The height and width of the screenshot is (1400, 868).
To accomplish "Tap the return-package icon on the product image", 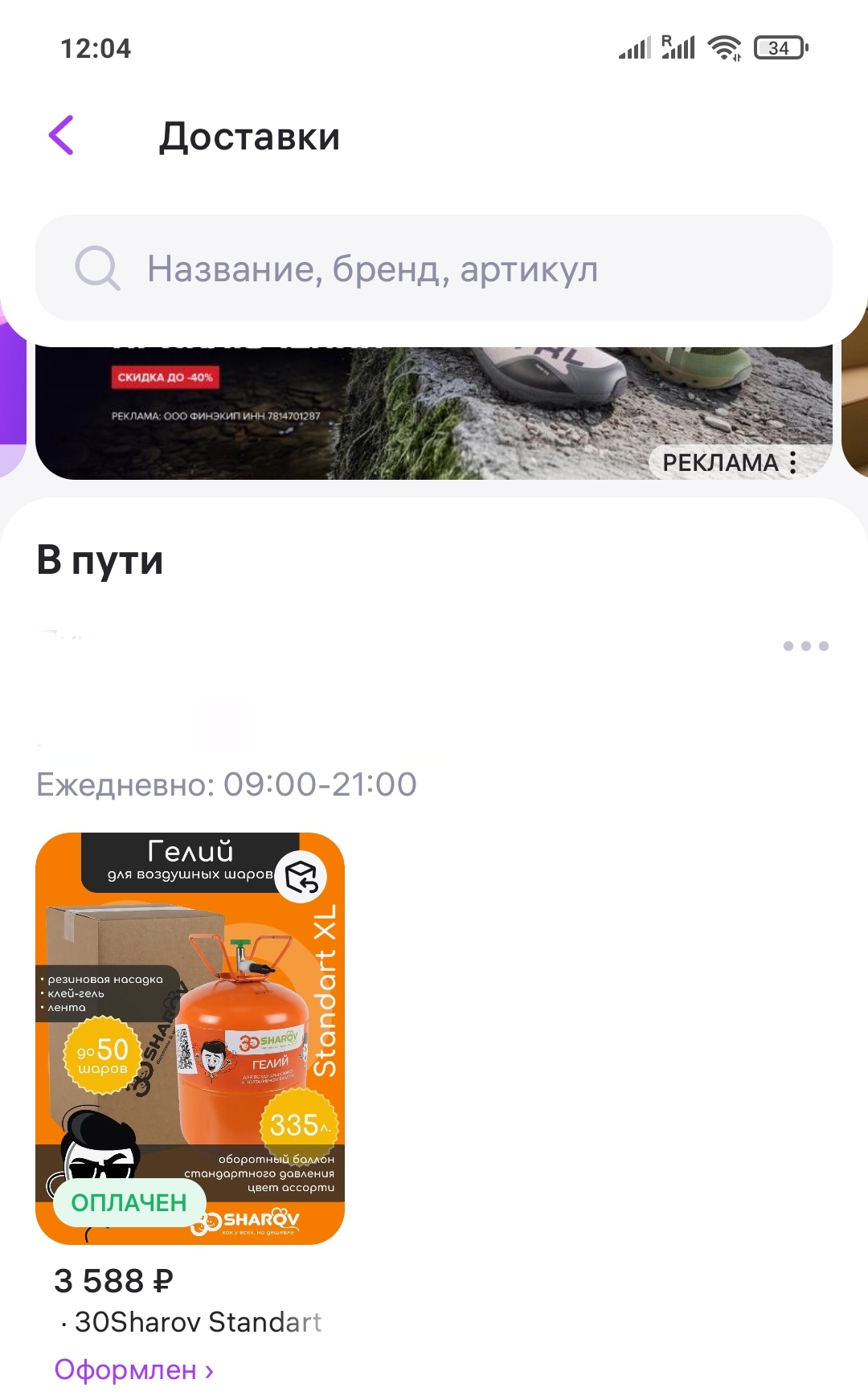I will click(301, 878).
